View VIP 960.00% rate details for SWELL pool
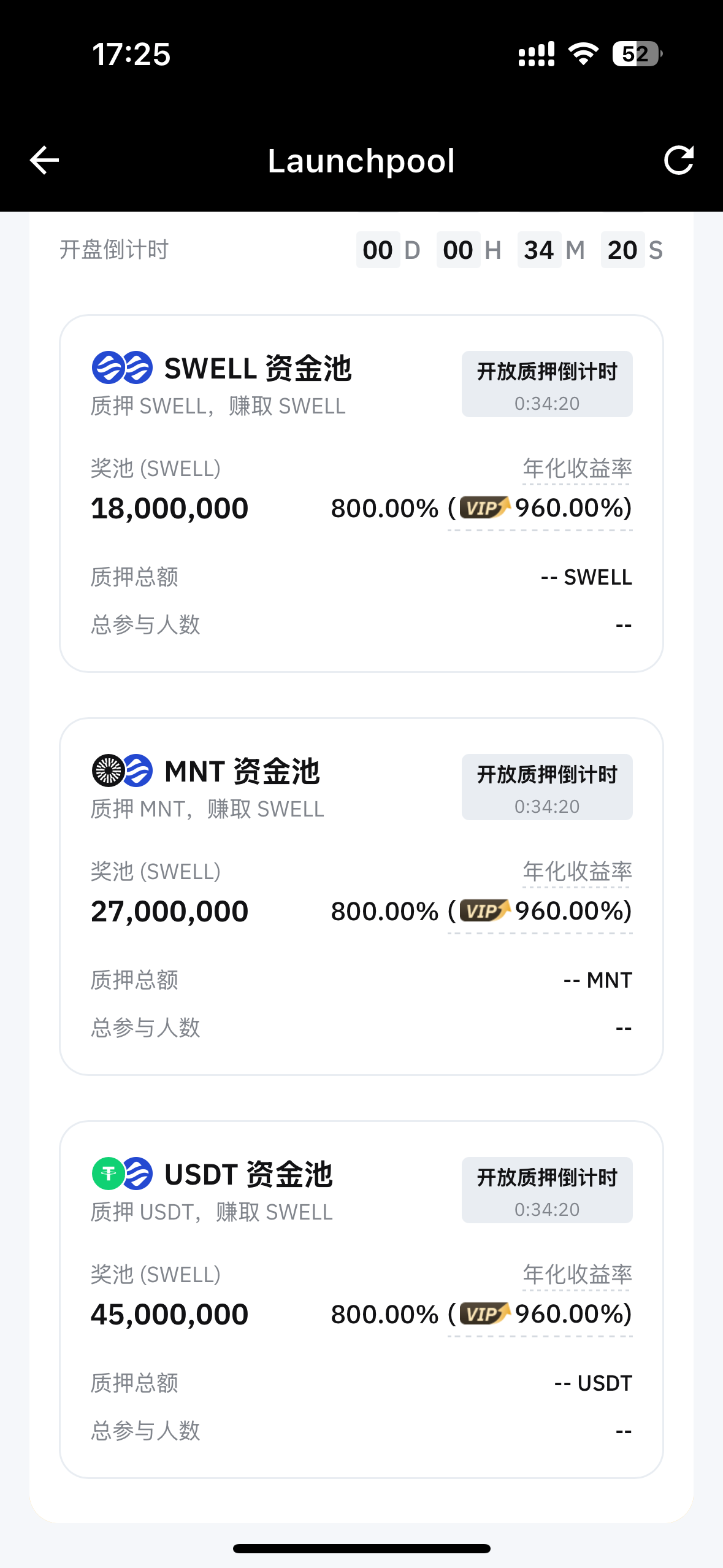Screen dimensions: 723x1568 click(540, 509)
